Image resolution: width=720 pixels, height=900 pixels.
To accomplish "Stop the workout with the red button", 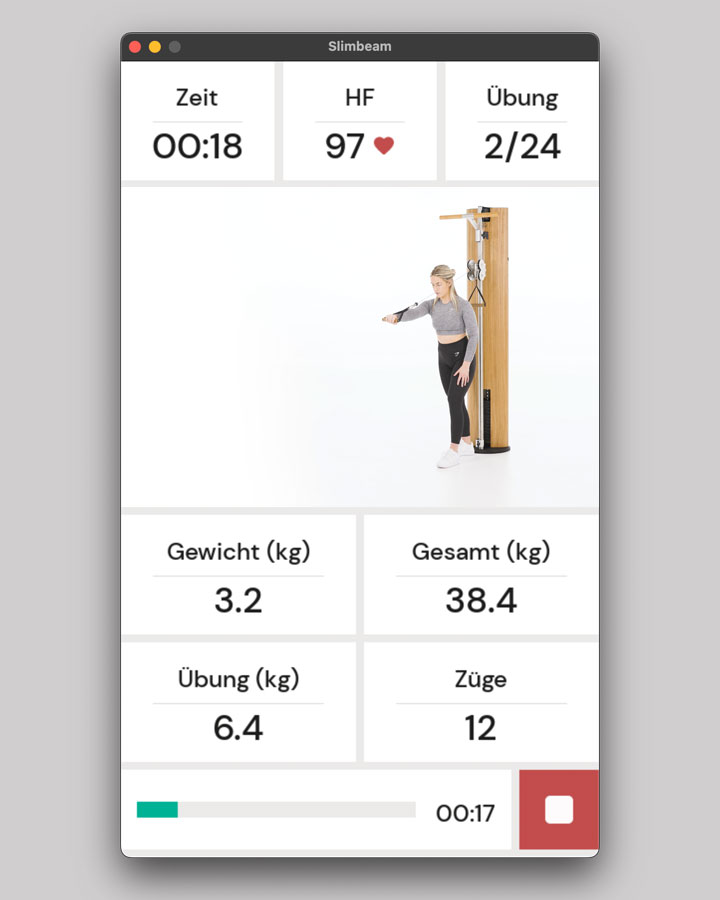I will click(559, 810).
